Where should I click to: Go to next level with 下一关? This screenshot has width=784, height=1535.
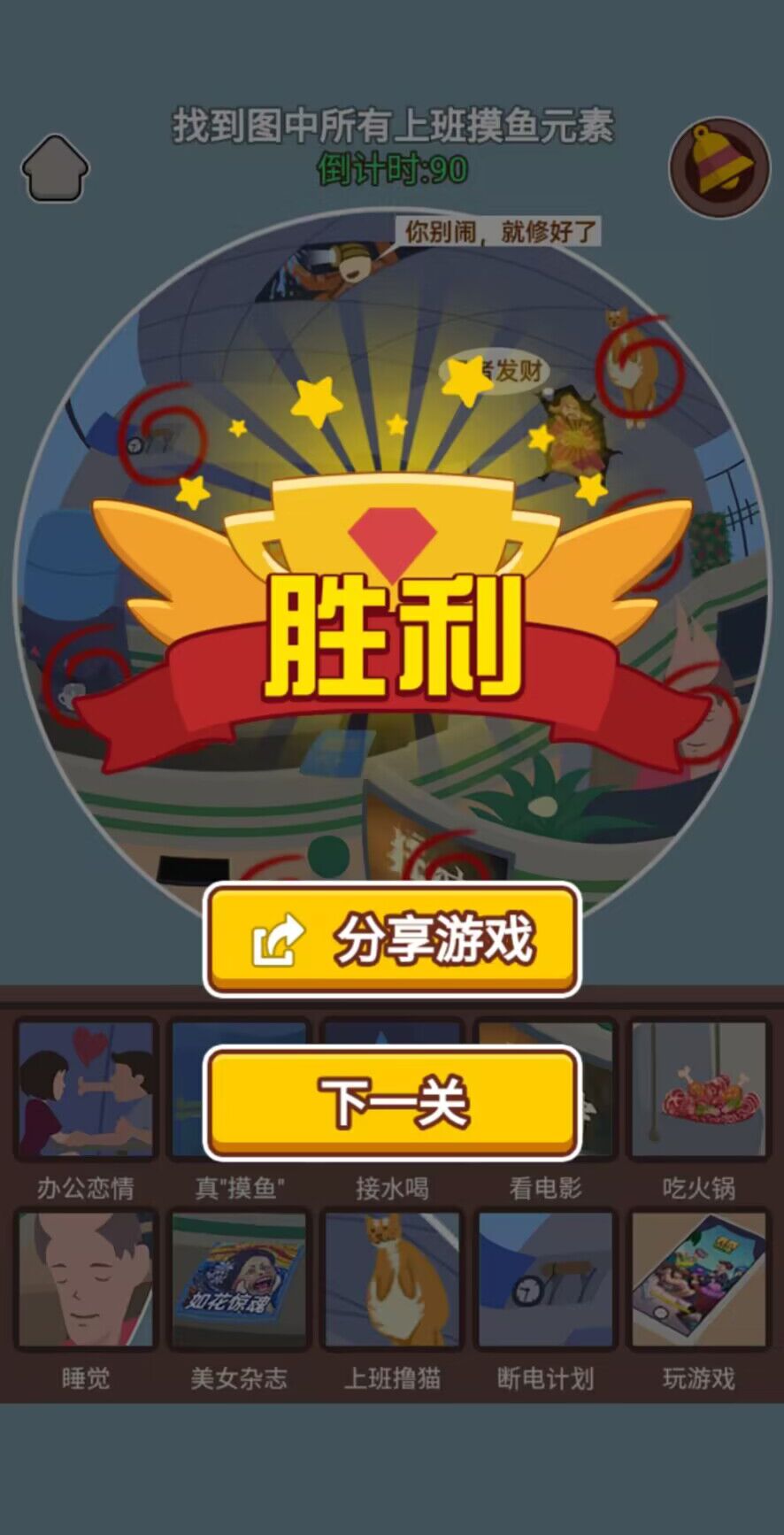click(x=392, y=1102)
